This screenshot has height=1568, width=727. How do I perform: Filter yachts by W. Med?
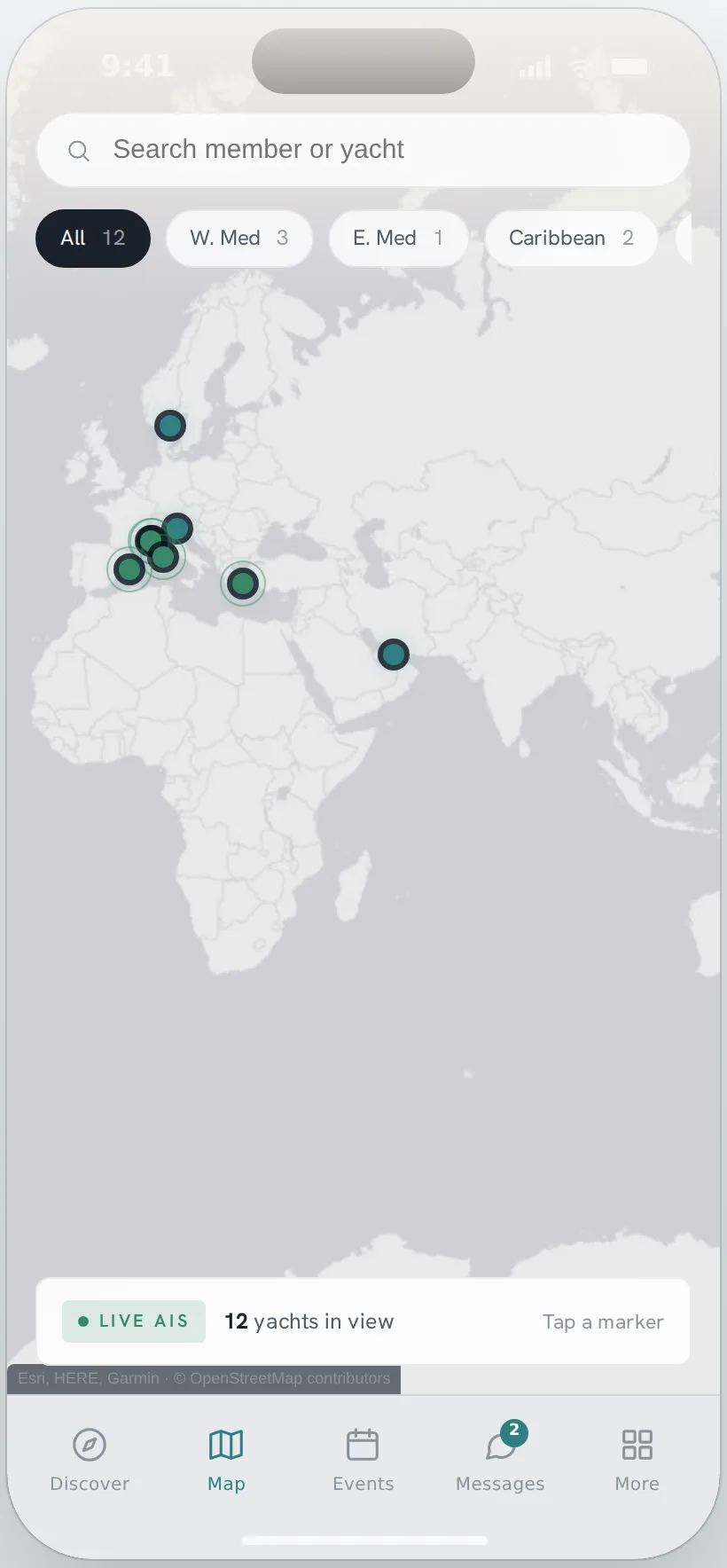click(x=239, y=238)
